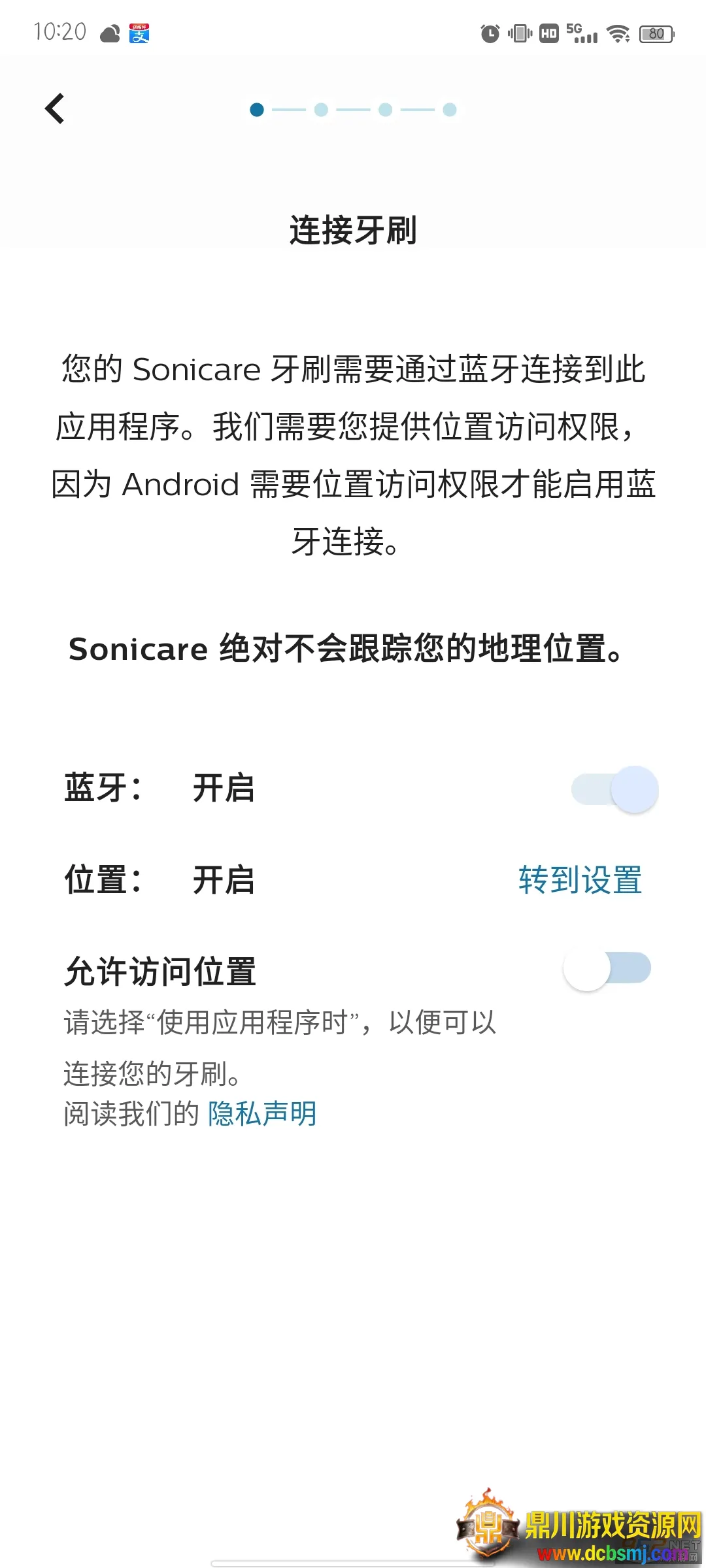Read the 隐私声明 privacy notice
This screenshot has width=706, height=1568.
pos(262,1114)
